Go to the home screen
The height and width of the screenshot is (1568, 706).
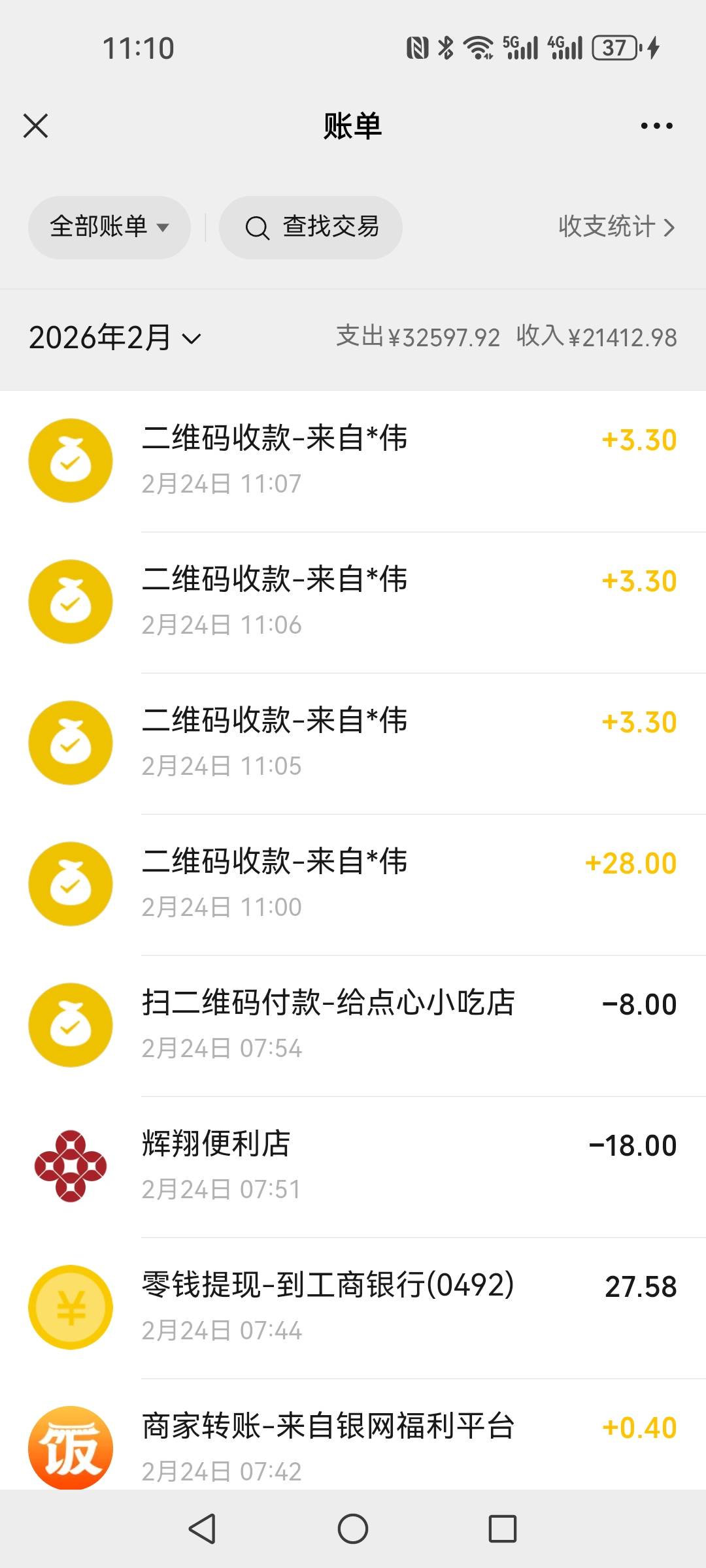tap(353, 1529)
